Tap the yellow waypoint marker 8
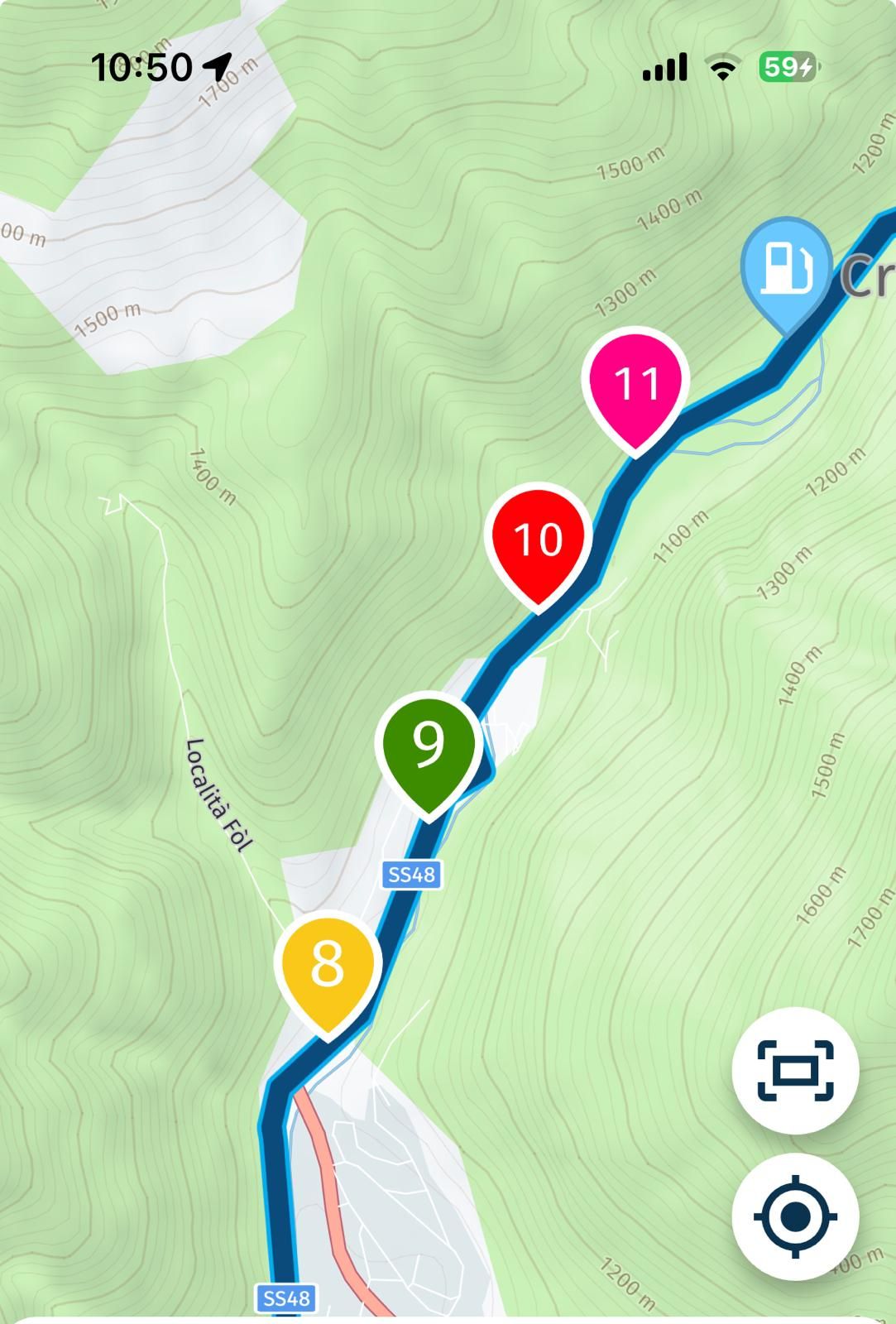 click(x=328, y=967)
